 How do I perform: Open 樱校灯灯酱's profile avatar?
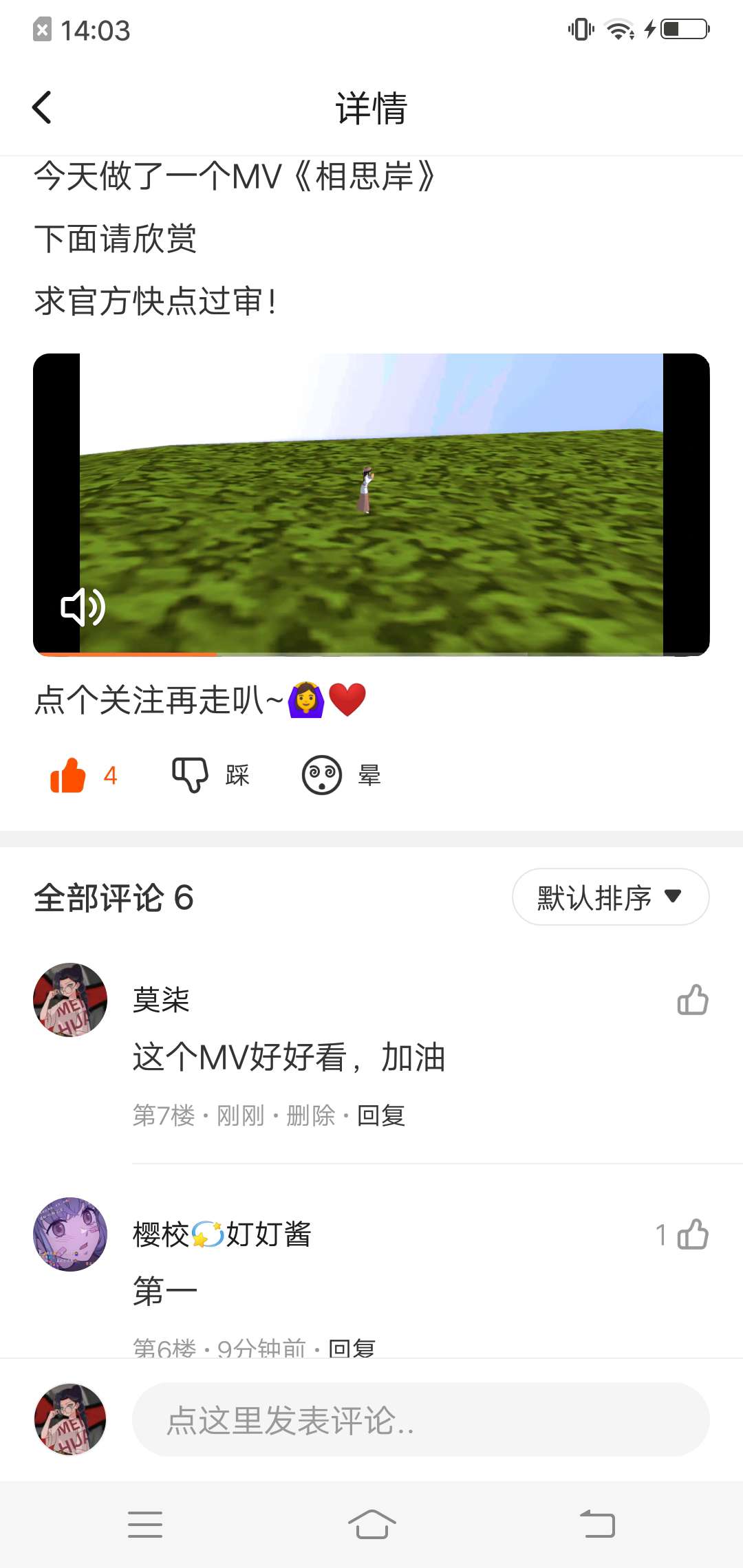[70, 1234]
